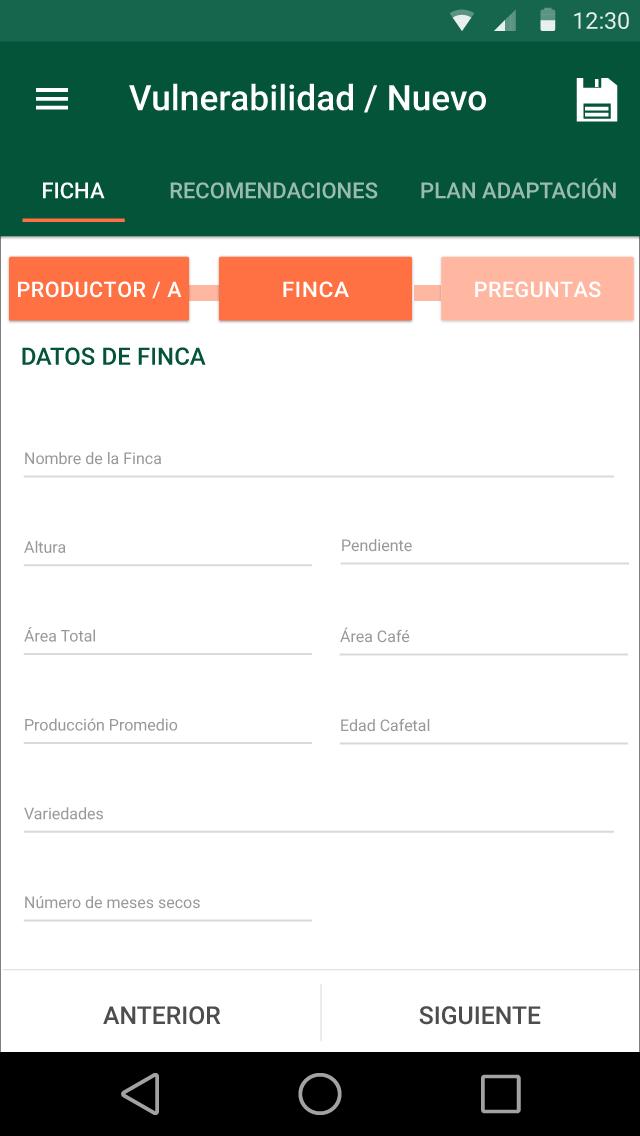Viewport: 640px width, 1136px height.
Task: Tap the system home button
Action: point(320,1094)
